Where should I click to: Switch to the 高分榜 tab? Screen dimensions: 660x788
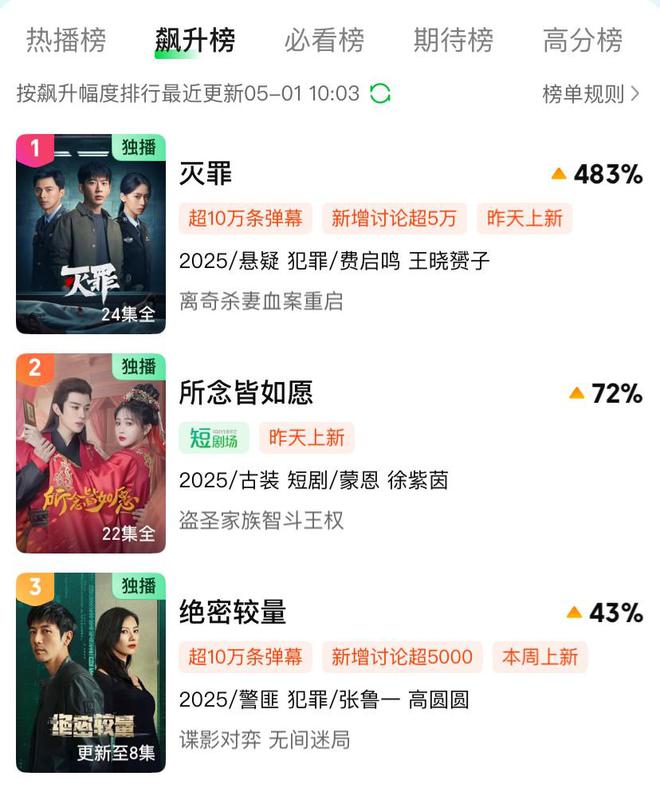click(x=582, y=40)
